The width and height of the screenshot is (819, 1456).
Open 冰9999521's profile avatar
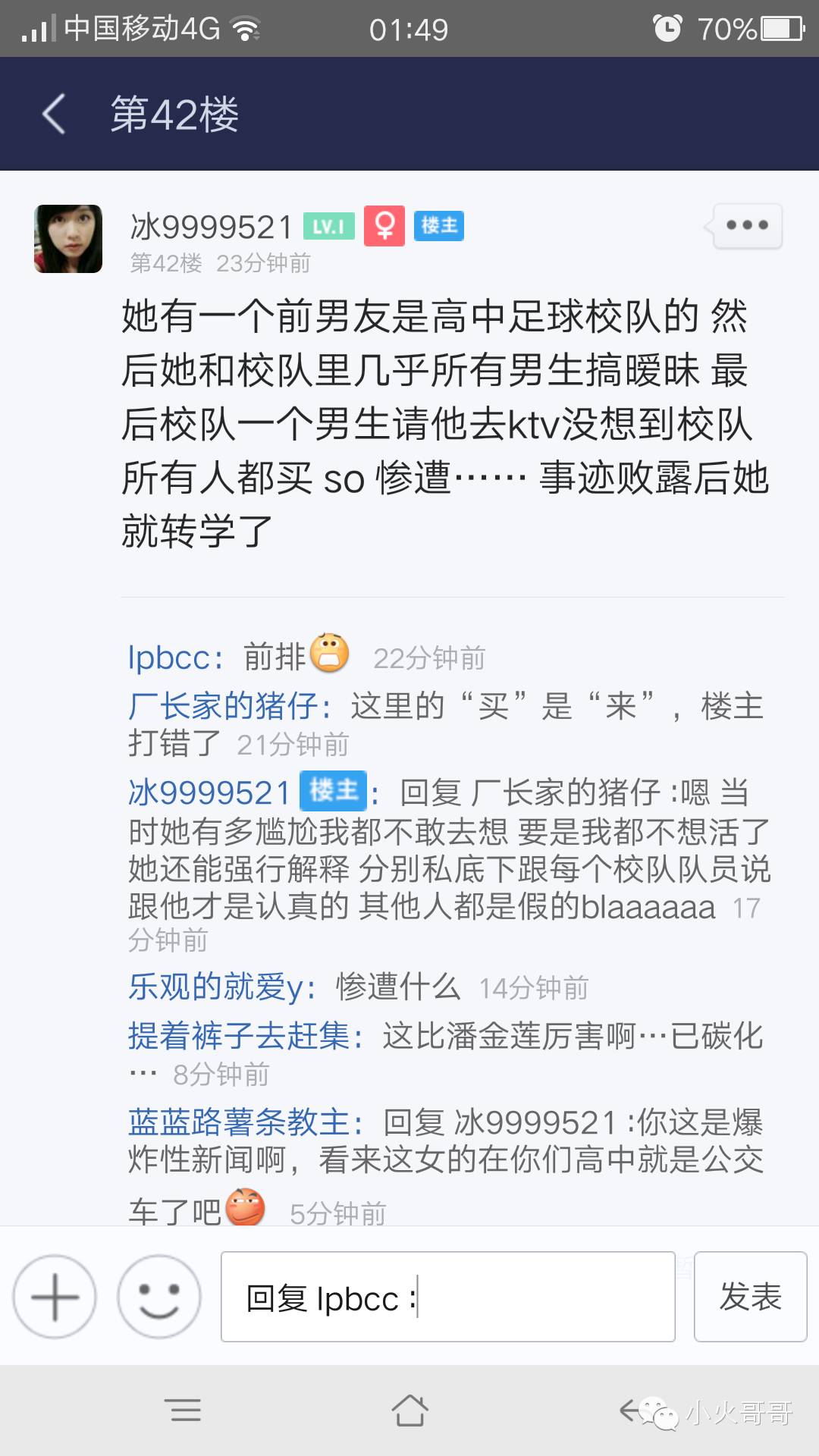68,239
